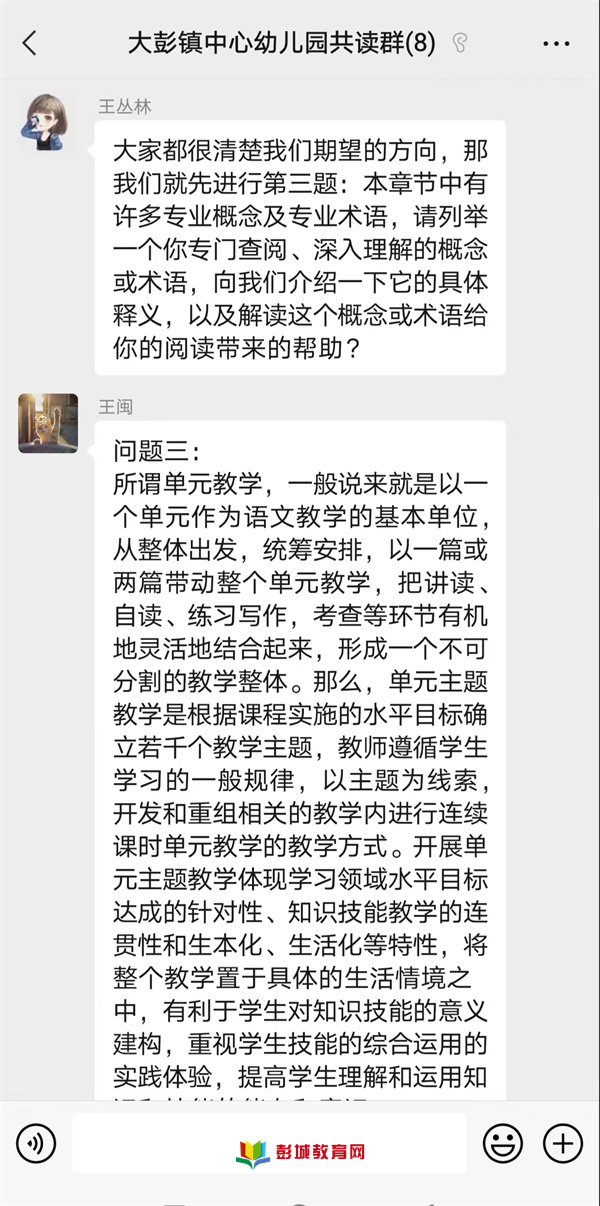This screenshot has width=600, height=1206.
Task: View 王闽's profile avatar
Action: pyautogui.click(x=48, y=423)
